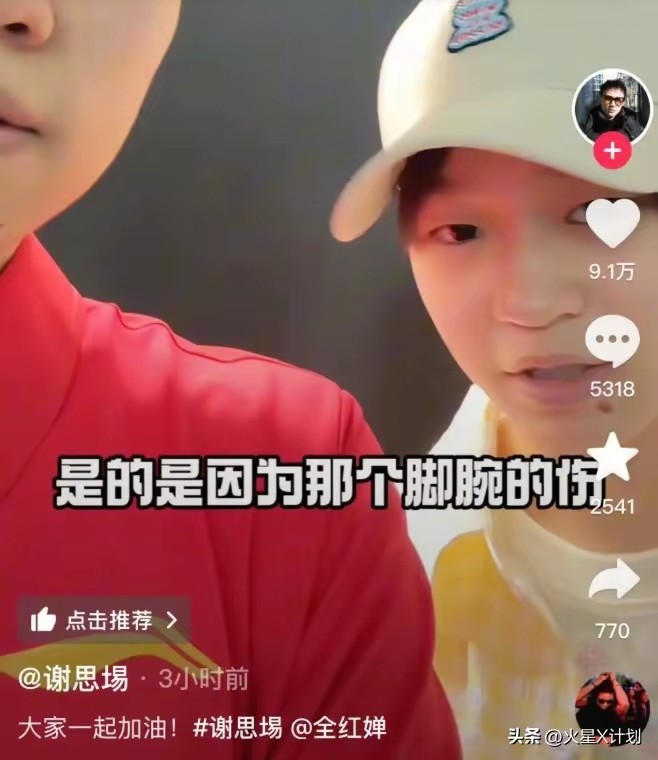Tap the 点击推荐 recommend button
658x760 pixels.
(103, 620)
